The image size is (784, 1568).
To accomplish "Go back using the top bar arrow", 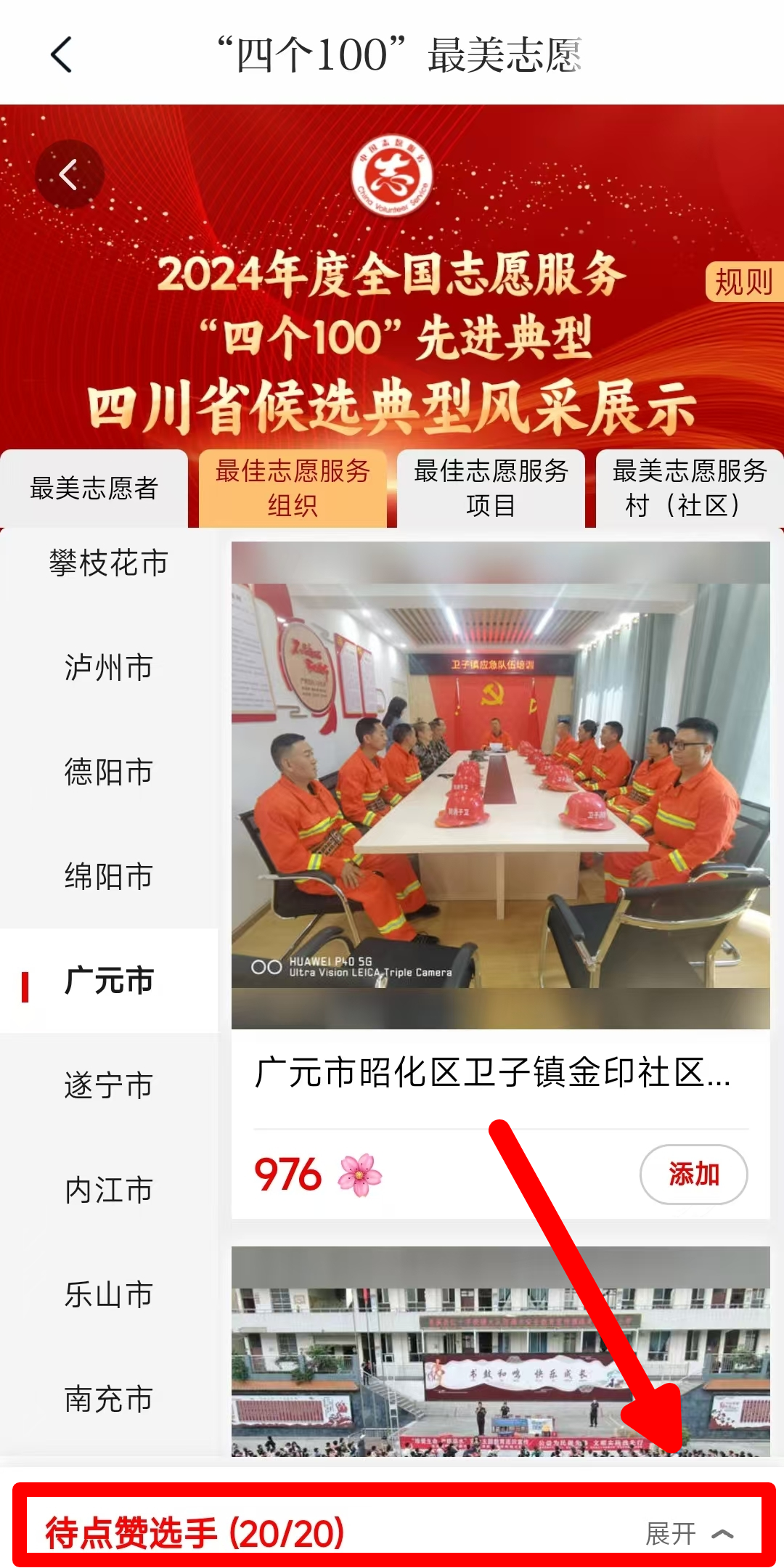I will tap(62, 55).
